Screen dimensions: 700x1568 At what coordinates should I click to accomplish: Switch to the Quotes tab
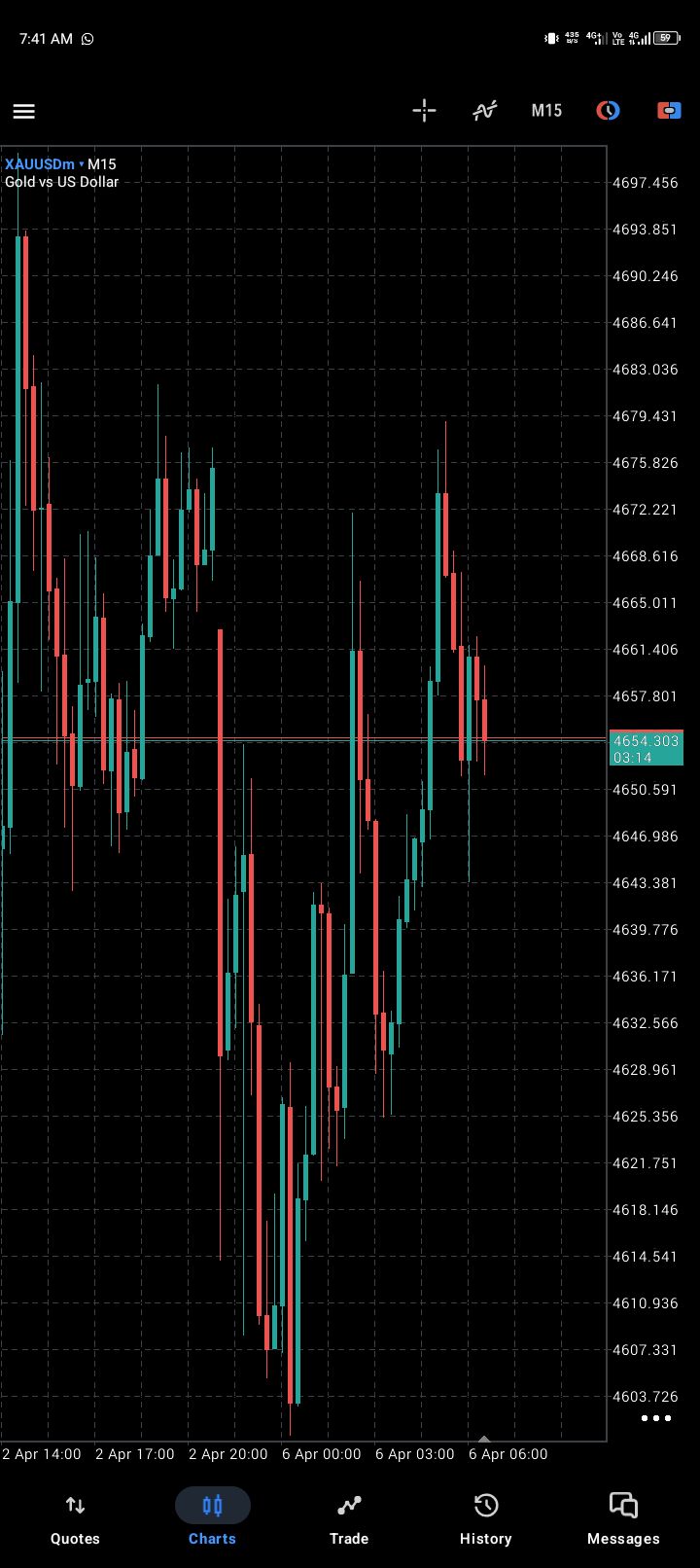coord(75,1519)
